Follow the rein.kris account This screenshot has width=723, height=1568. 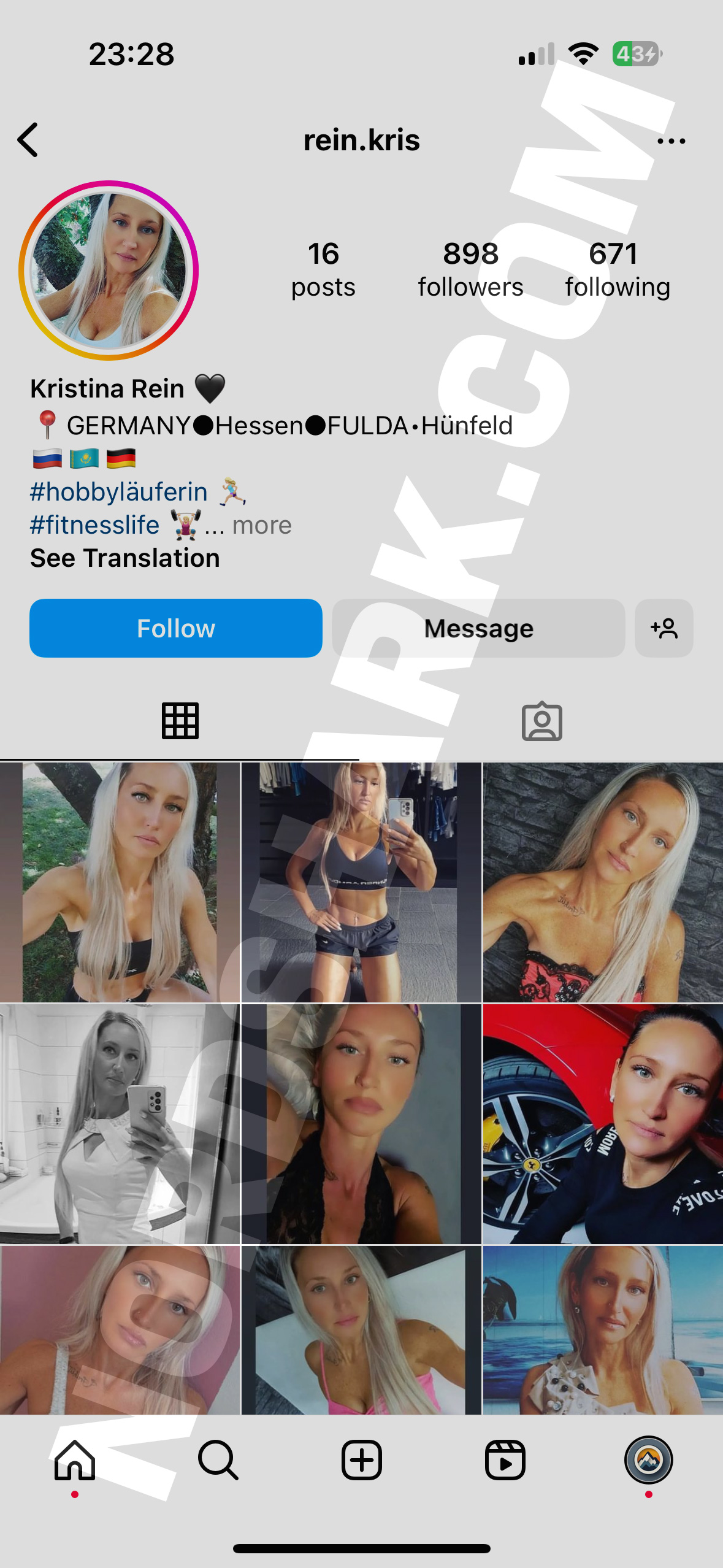[176, 628]
